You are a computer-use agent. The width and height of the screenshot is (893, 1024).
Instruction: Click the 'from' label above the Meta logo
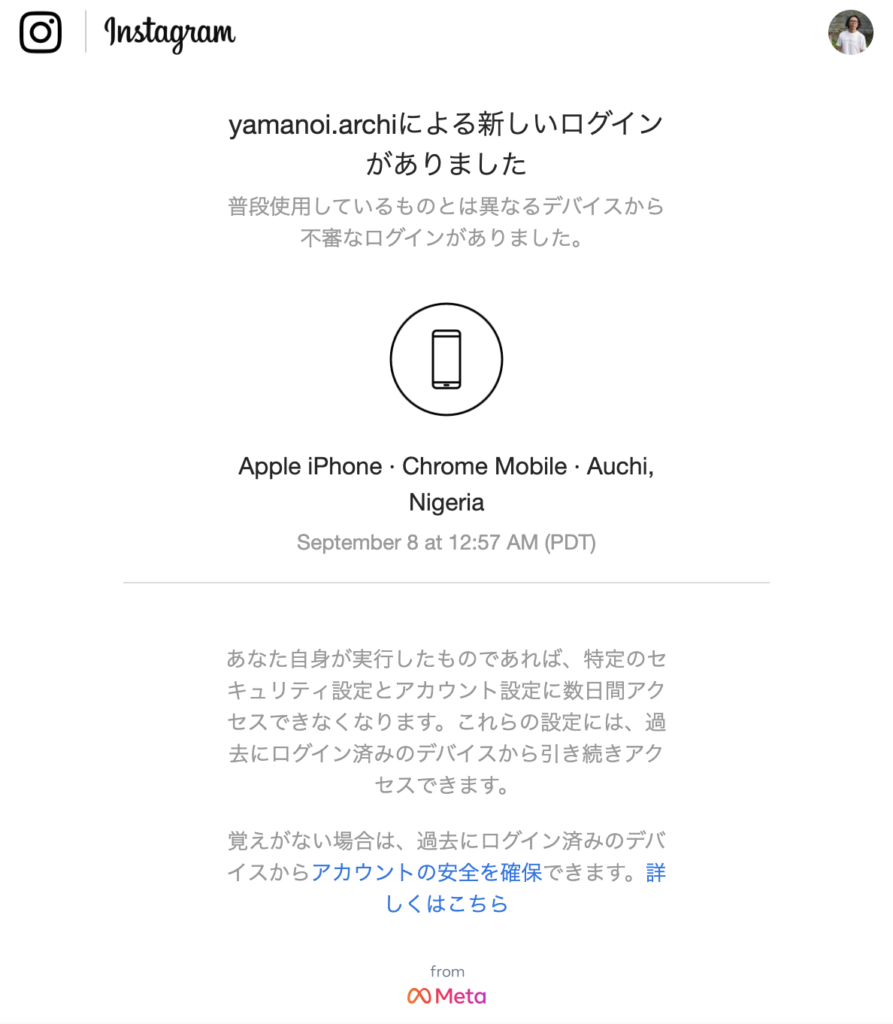[447, 970]
